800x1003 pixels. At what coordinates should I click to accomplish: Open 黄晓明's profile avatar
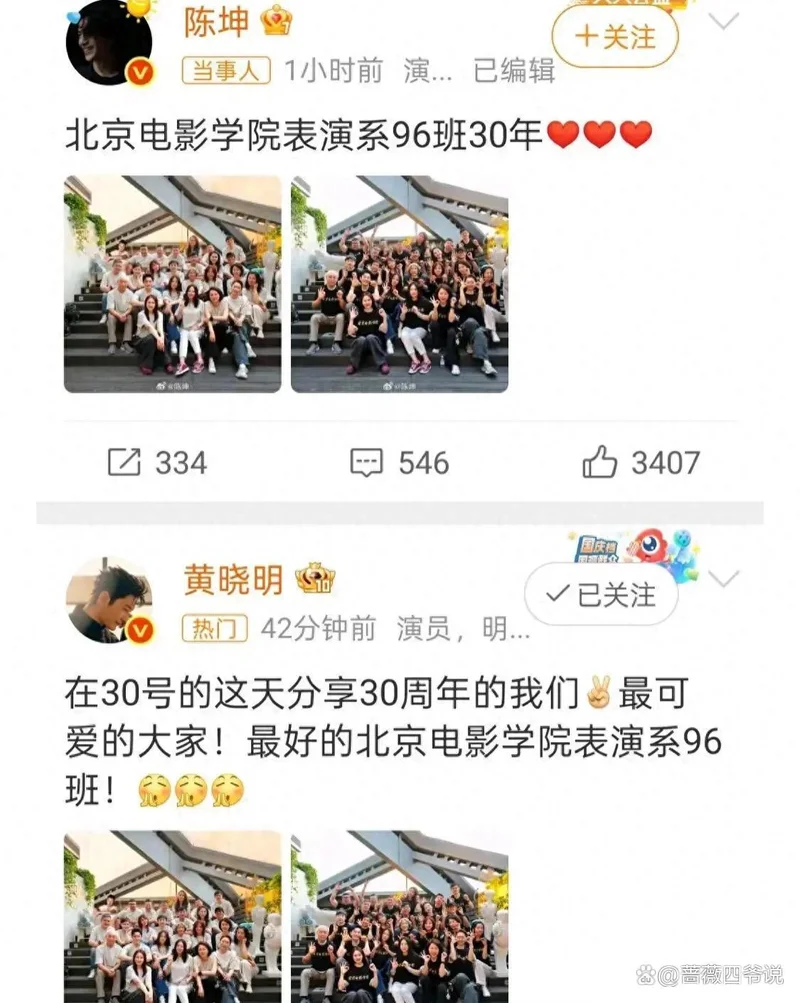[x=109, y=600]
